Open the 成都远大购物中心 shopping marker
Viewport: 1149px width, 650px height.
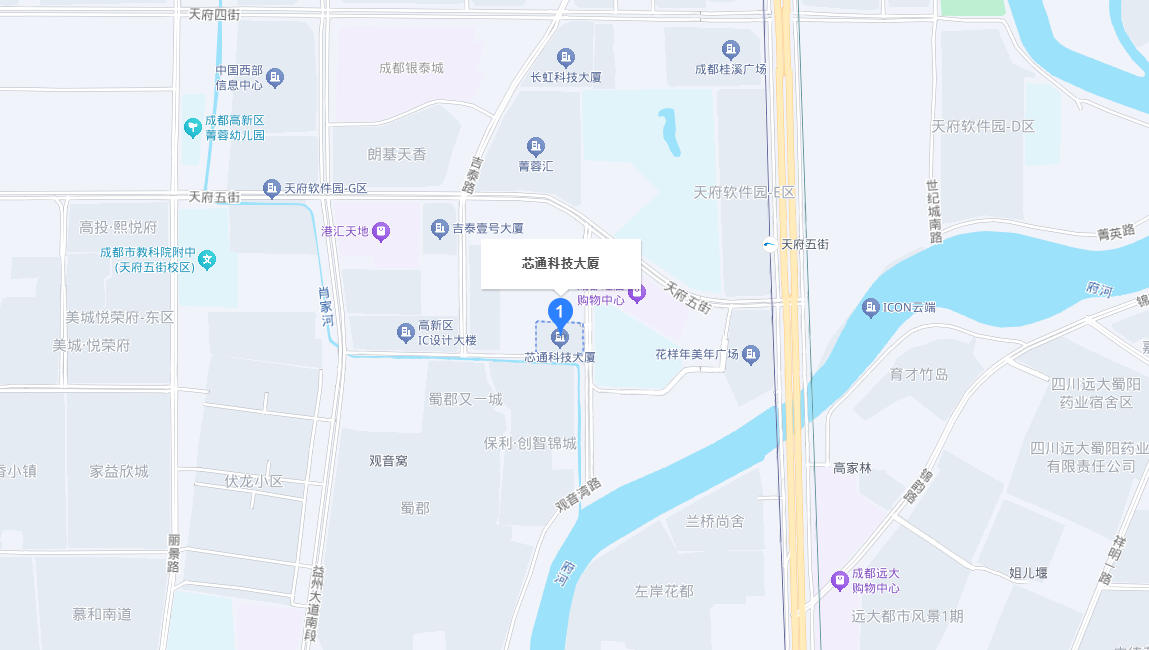click(840, 580)
